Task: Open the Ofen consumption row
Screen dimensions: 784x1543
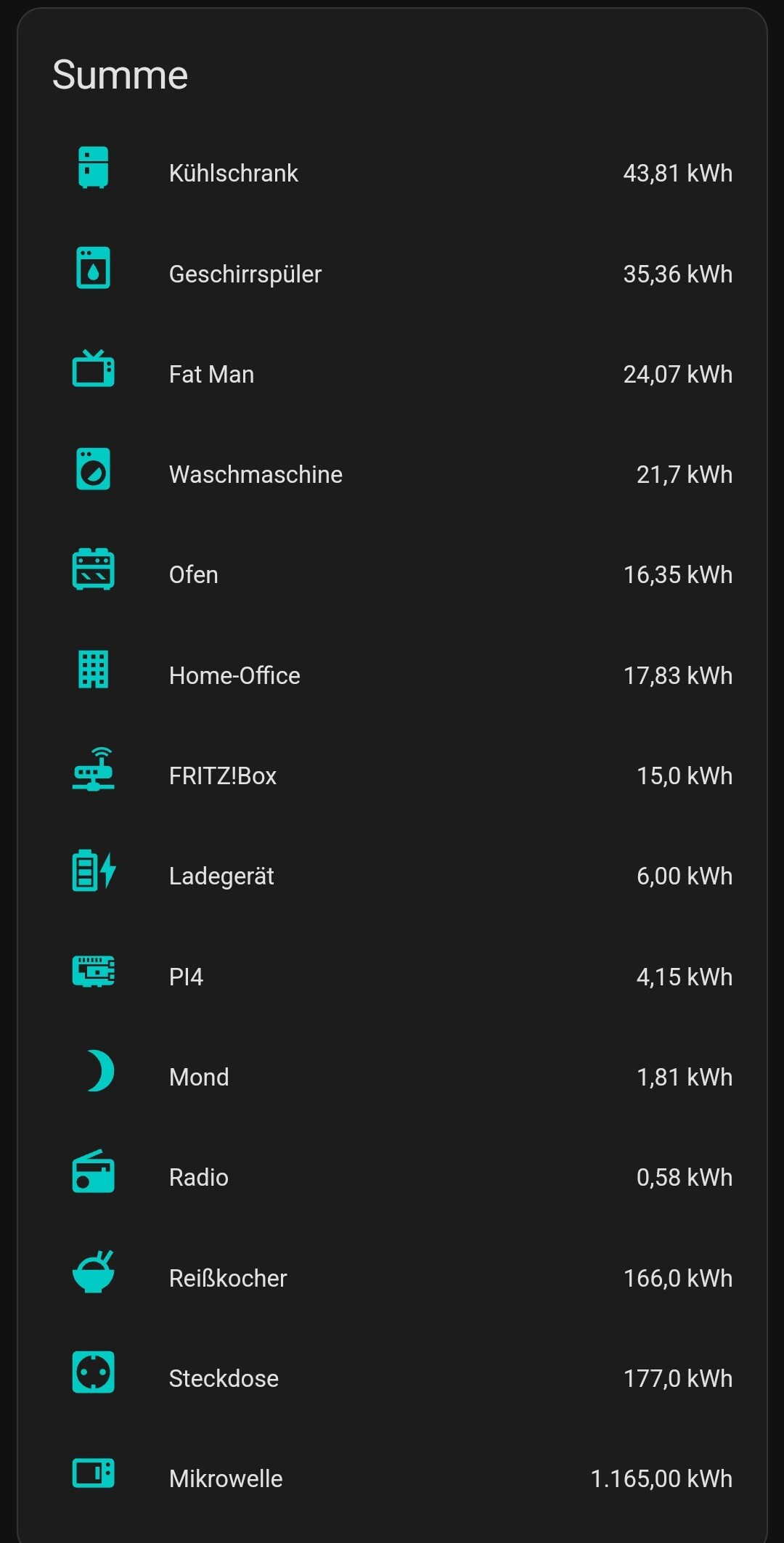Action: [392, 574]
